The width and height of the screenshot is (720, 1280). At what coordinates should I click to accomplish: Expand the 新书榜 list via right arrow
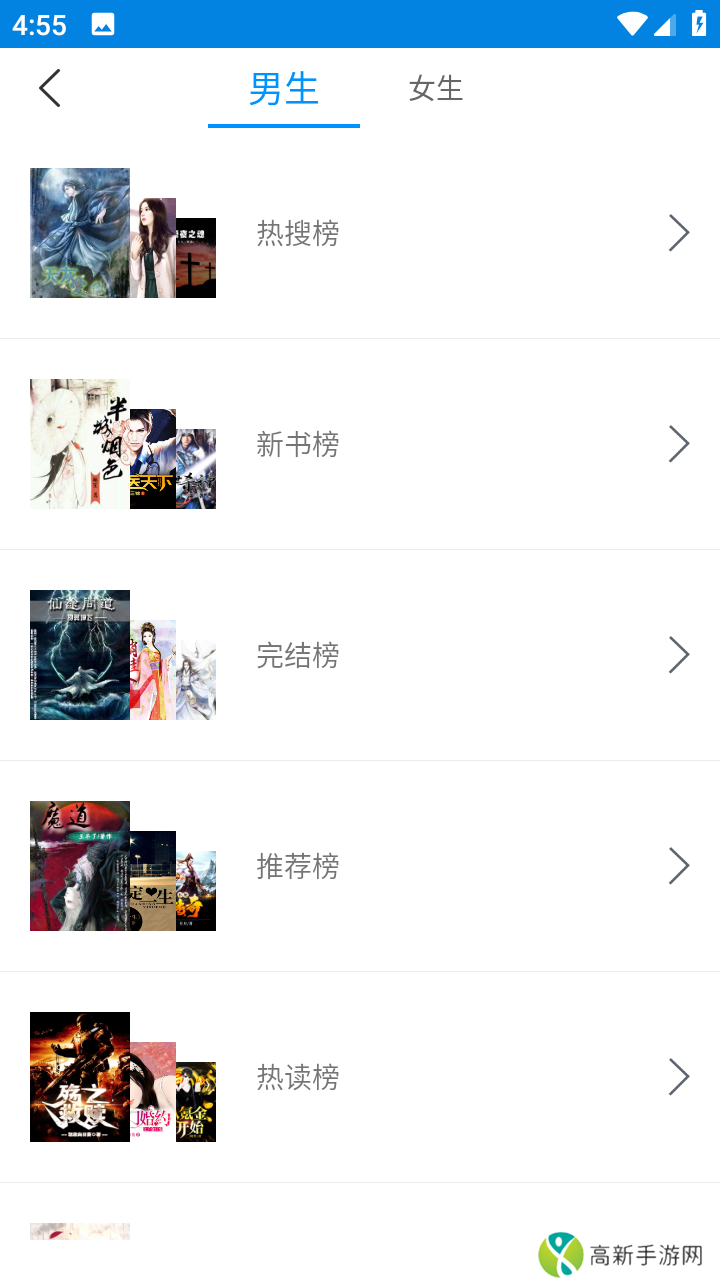[679, 443]
